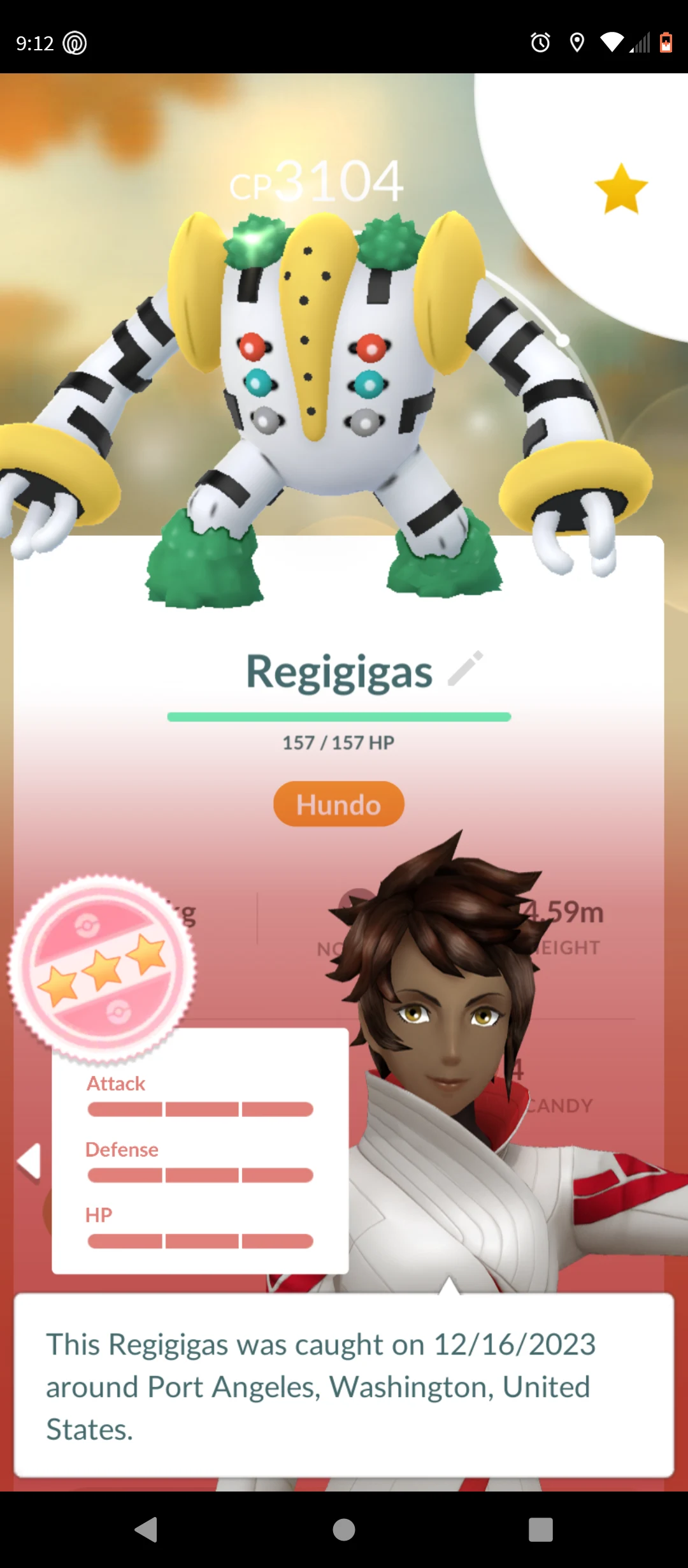Tap the Hundo tag chip
Screen dimensions: 688x1568
pos(338,804)
